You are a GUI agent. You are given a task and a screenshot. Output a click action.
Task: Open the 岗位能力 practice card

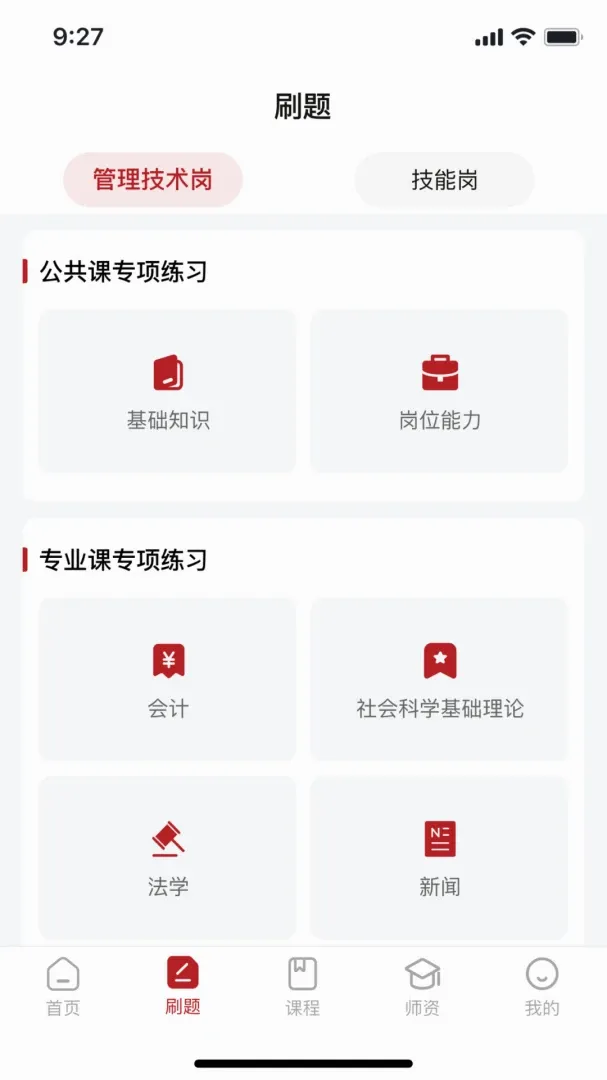coord(440,391)
